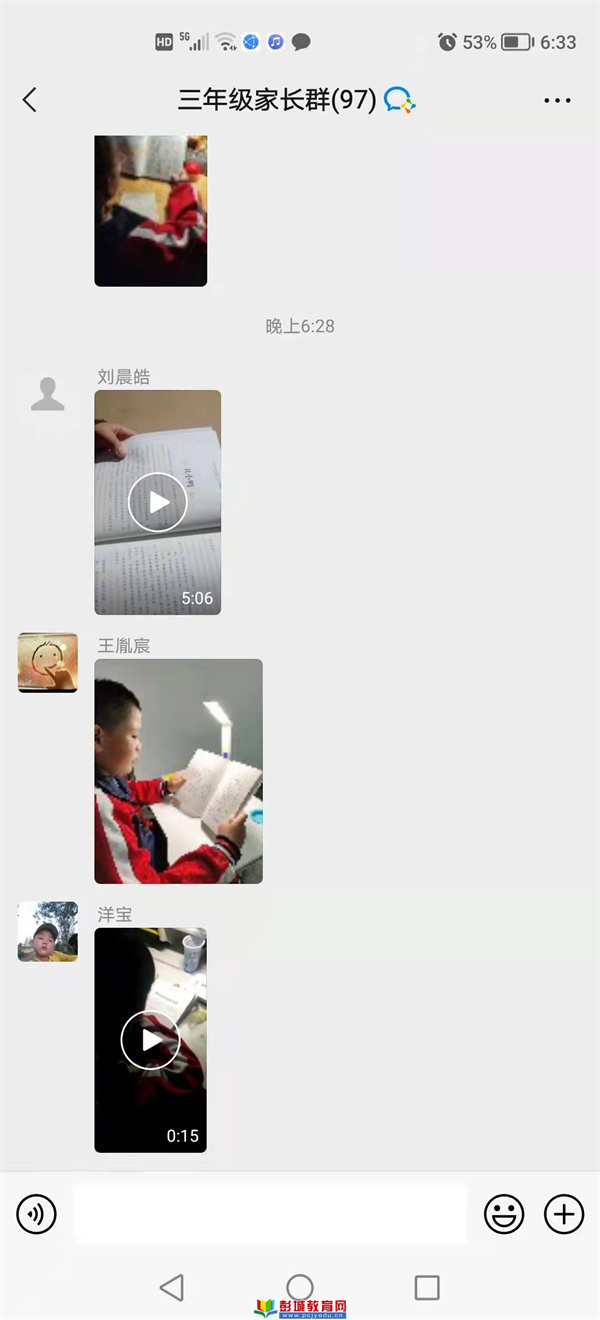
Task: Tap the system back button
Action: (x=172, y=1287)
